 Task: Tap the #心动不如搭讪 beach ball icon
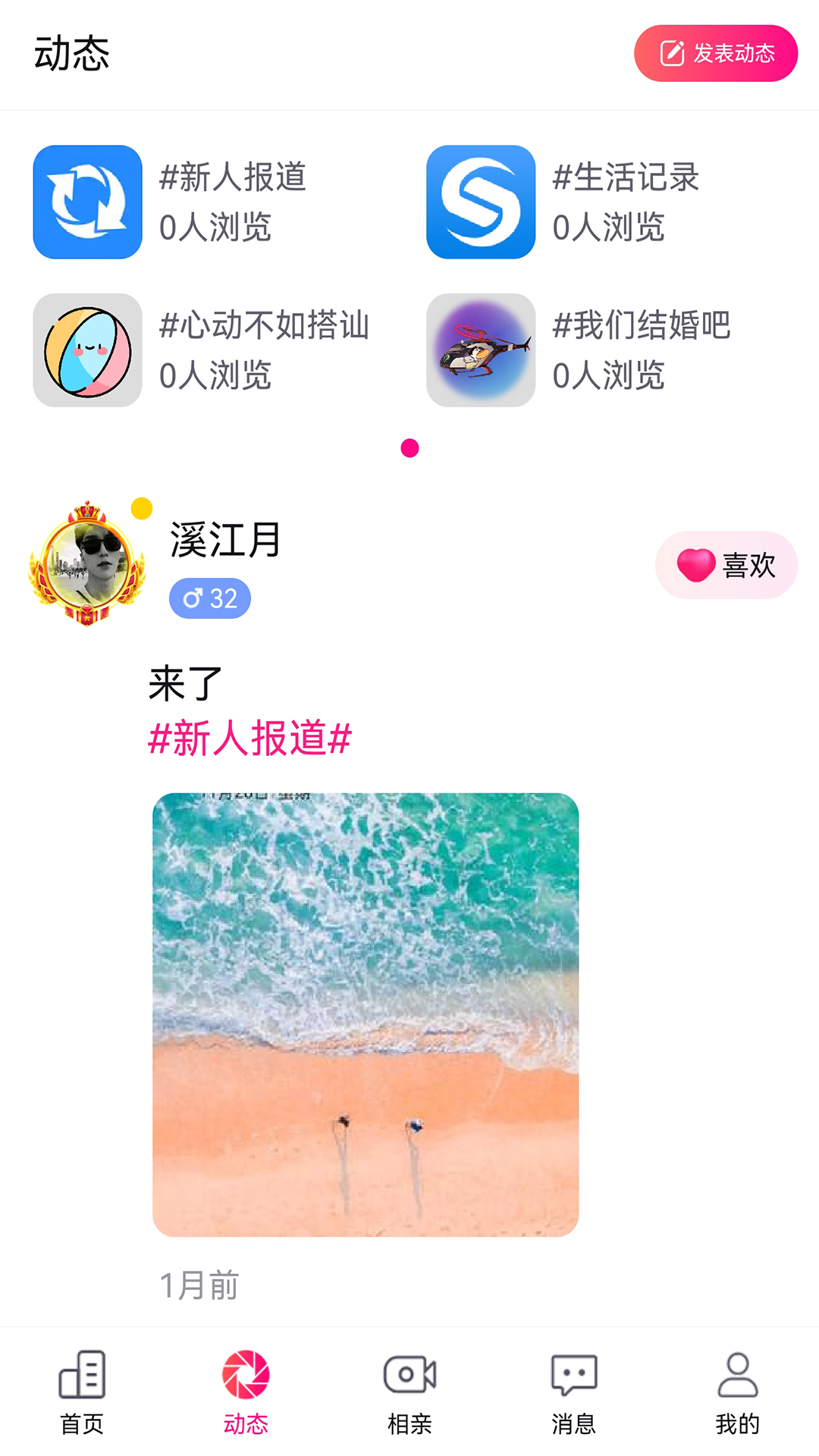86,350
